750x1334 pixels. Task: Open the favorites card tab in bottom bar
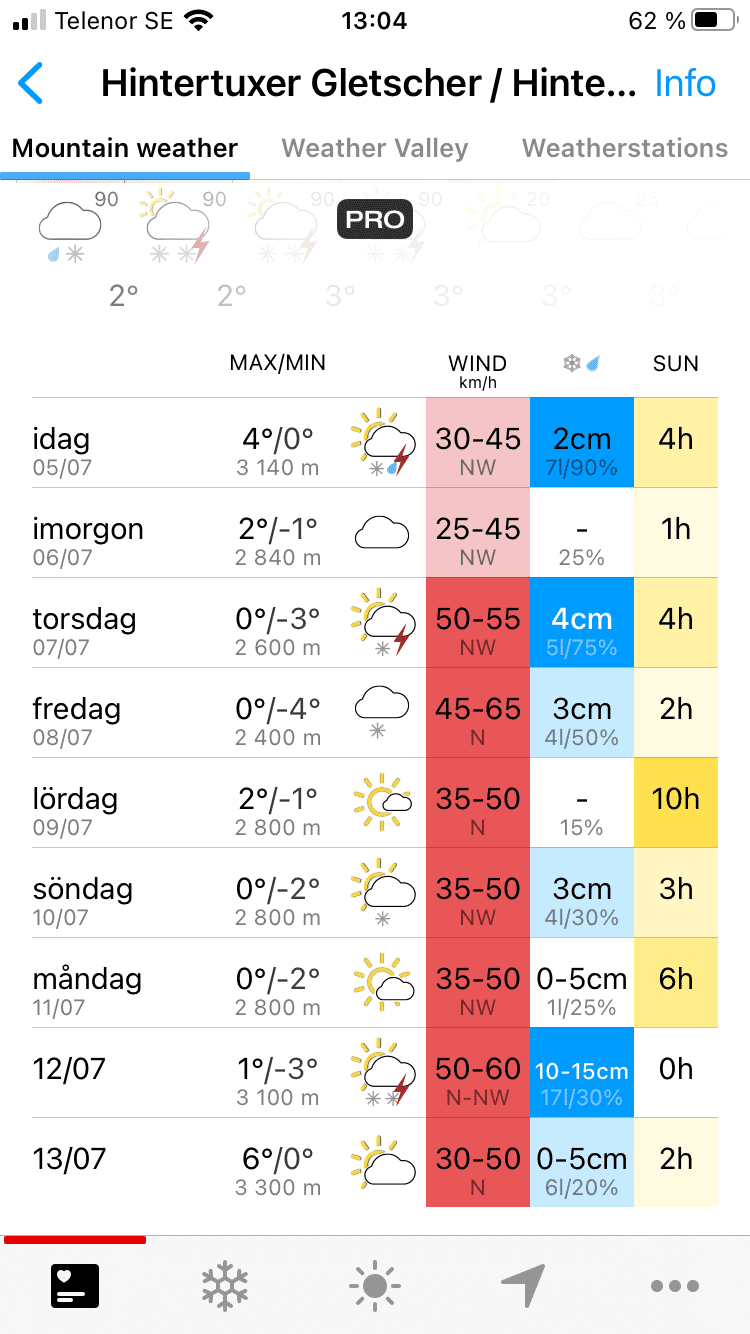tap(75, 1286)
